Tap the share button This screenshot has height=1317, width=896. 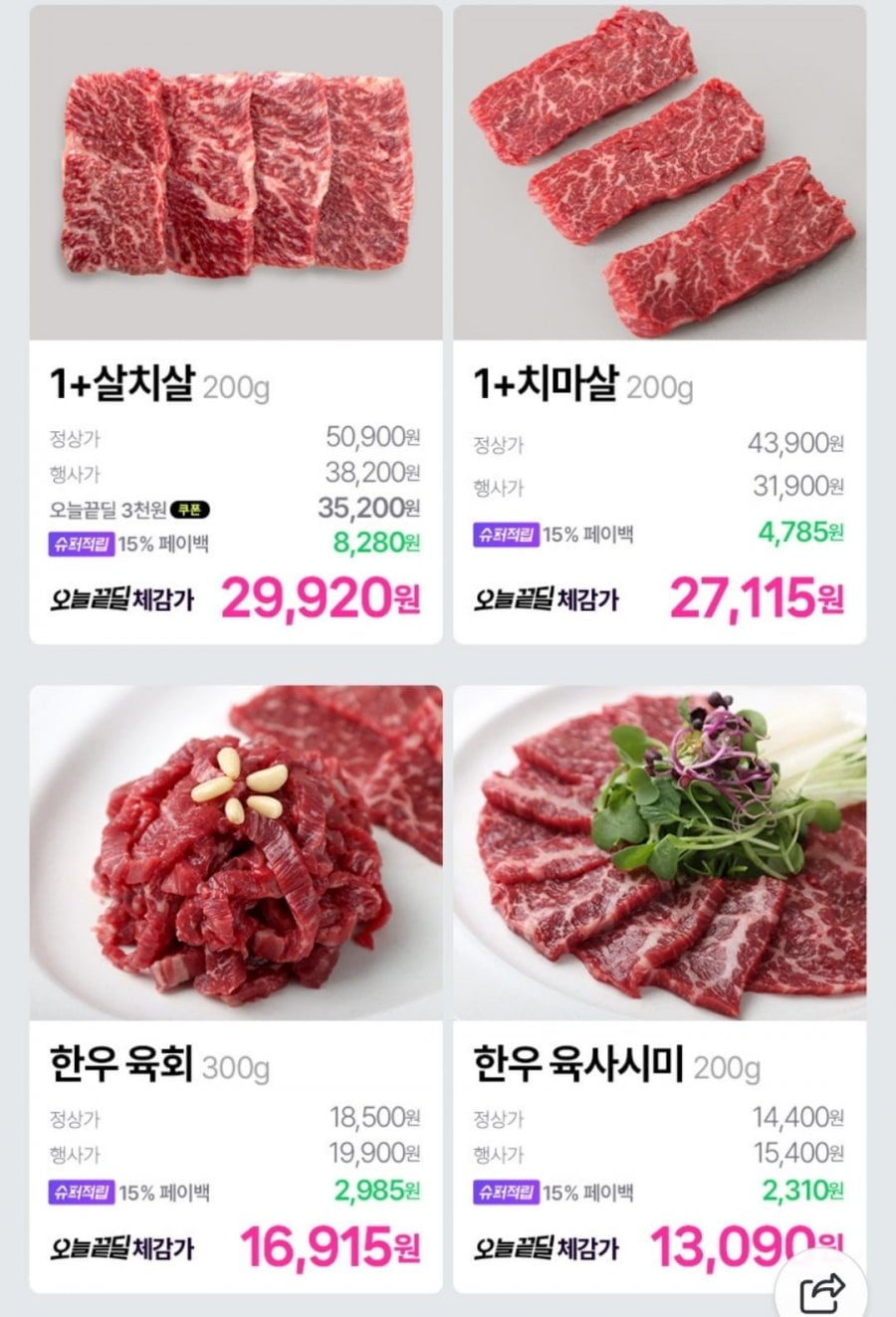pyautogui.click(x=823, y=1291)
